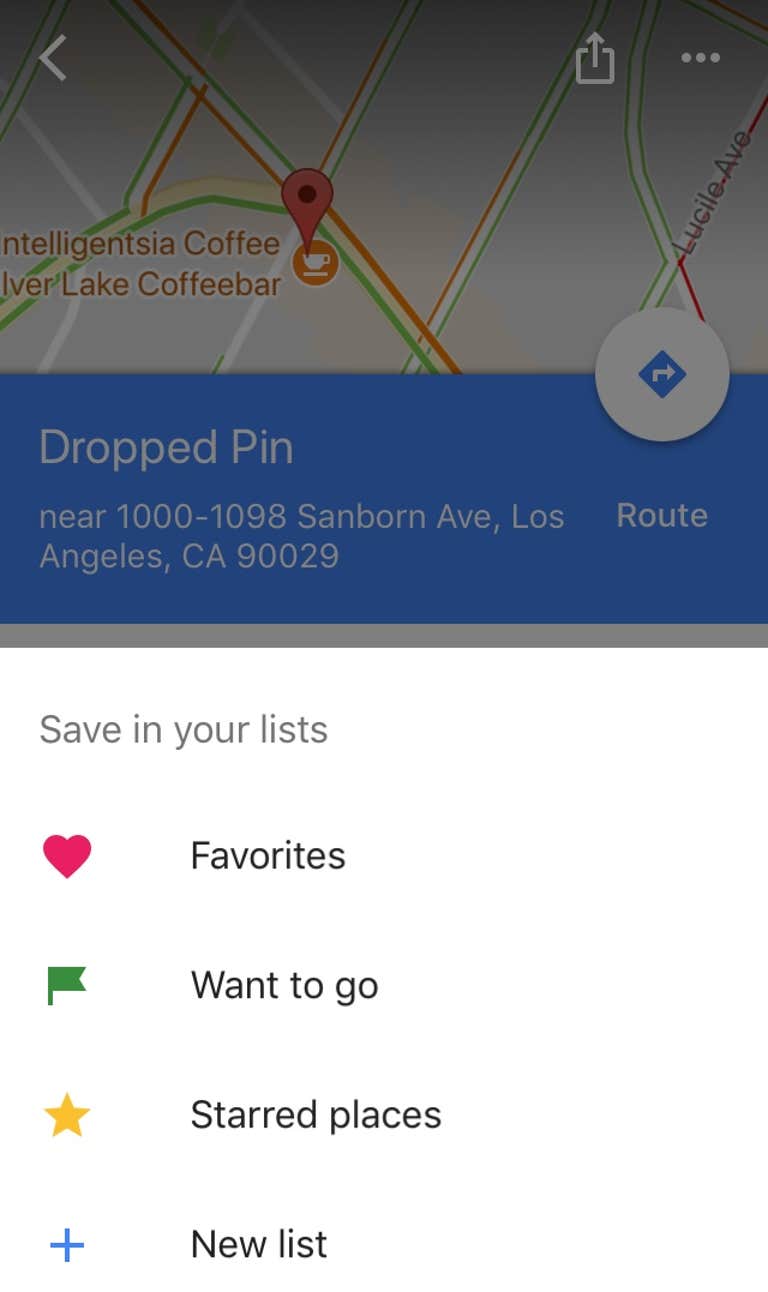
Task: Add the pin to Starred places
Action: (315, 1115)
